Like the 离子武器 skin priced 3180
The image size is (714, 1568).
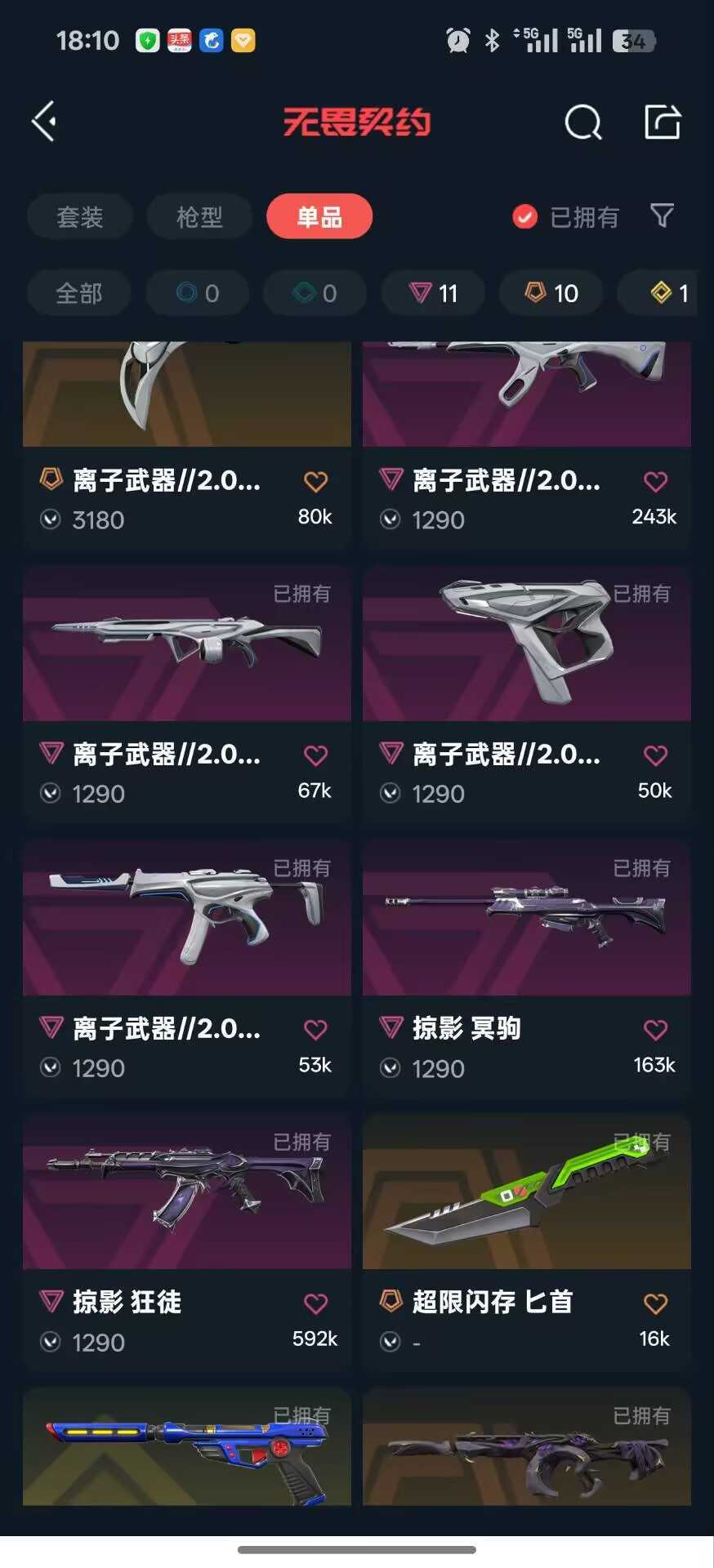coord(315,482)
